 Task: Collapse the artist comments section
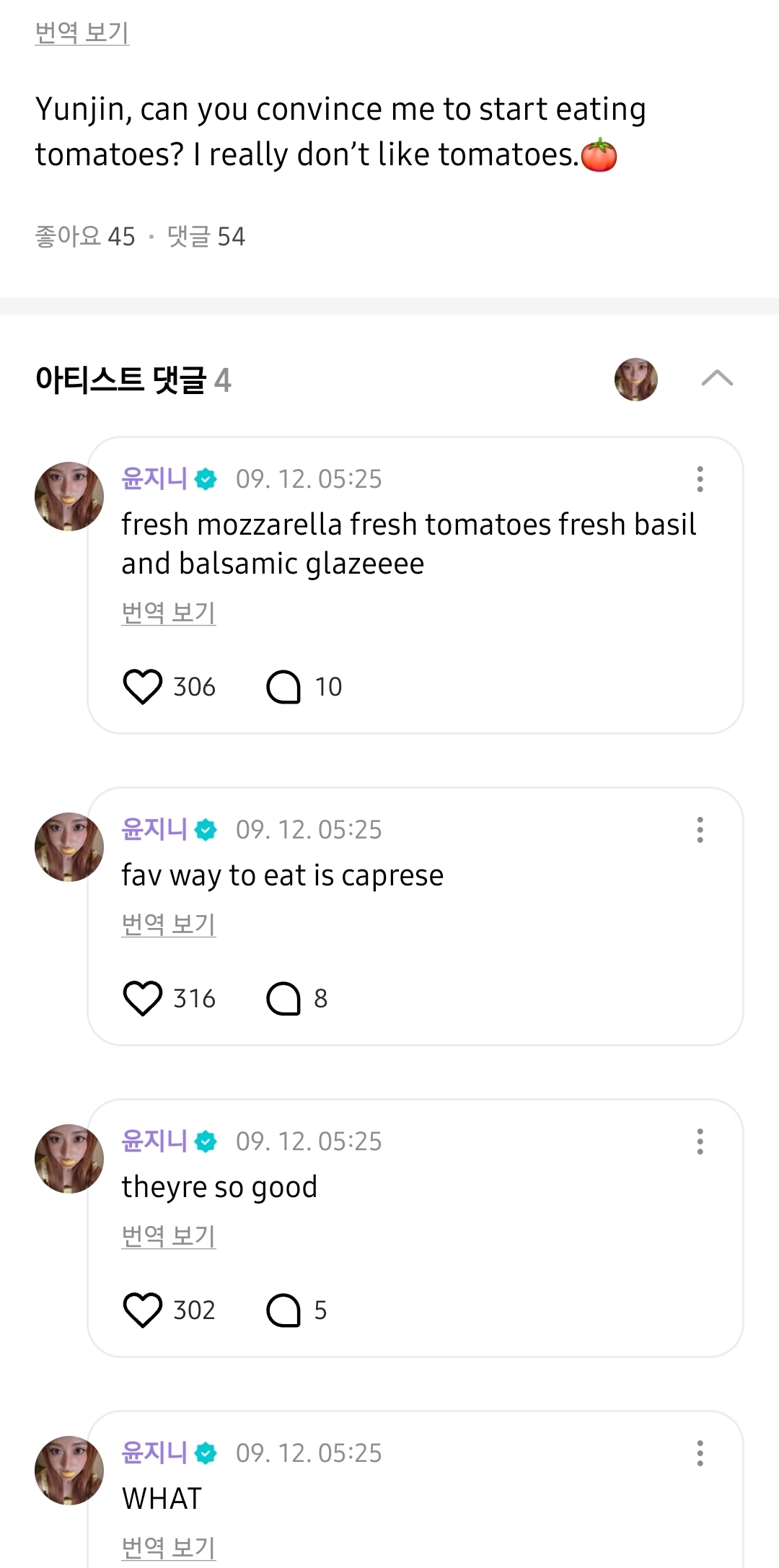click(x=717, y=379)
